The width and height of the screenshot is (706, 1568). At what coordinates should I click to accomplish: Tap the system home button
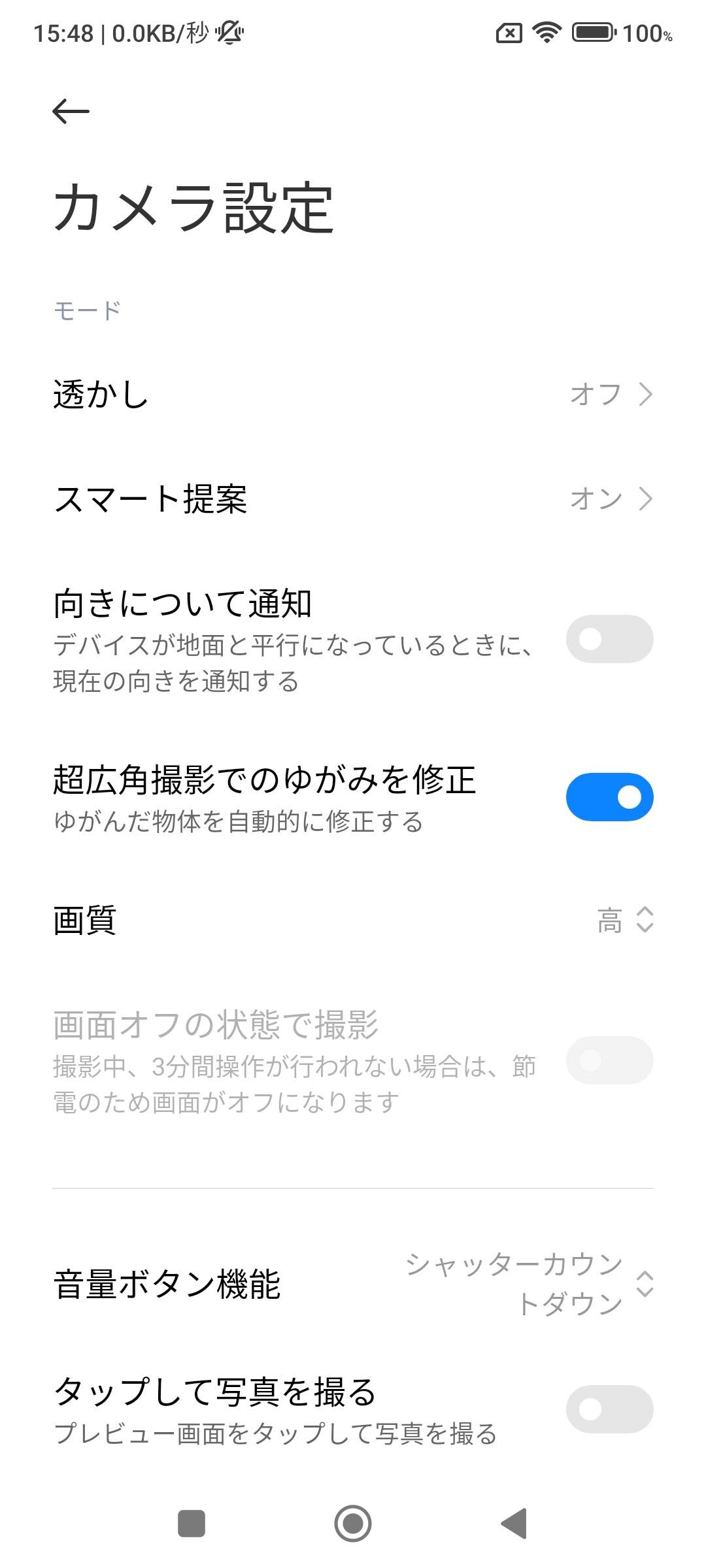(x=353, y=1524)
